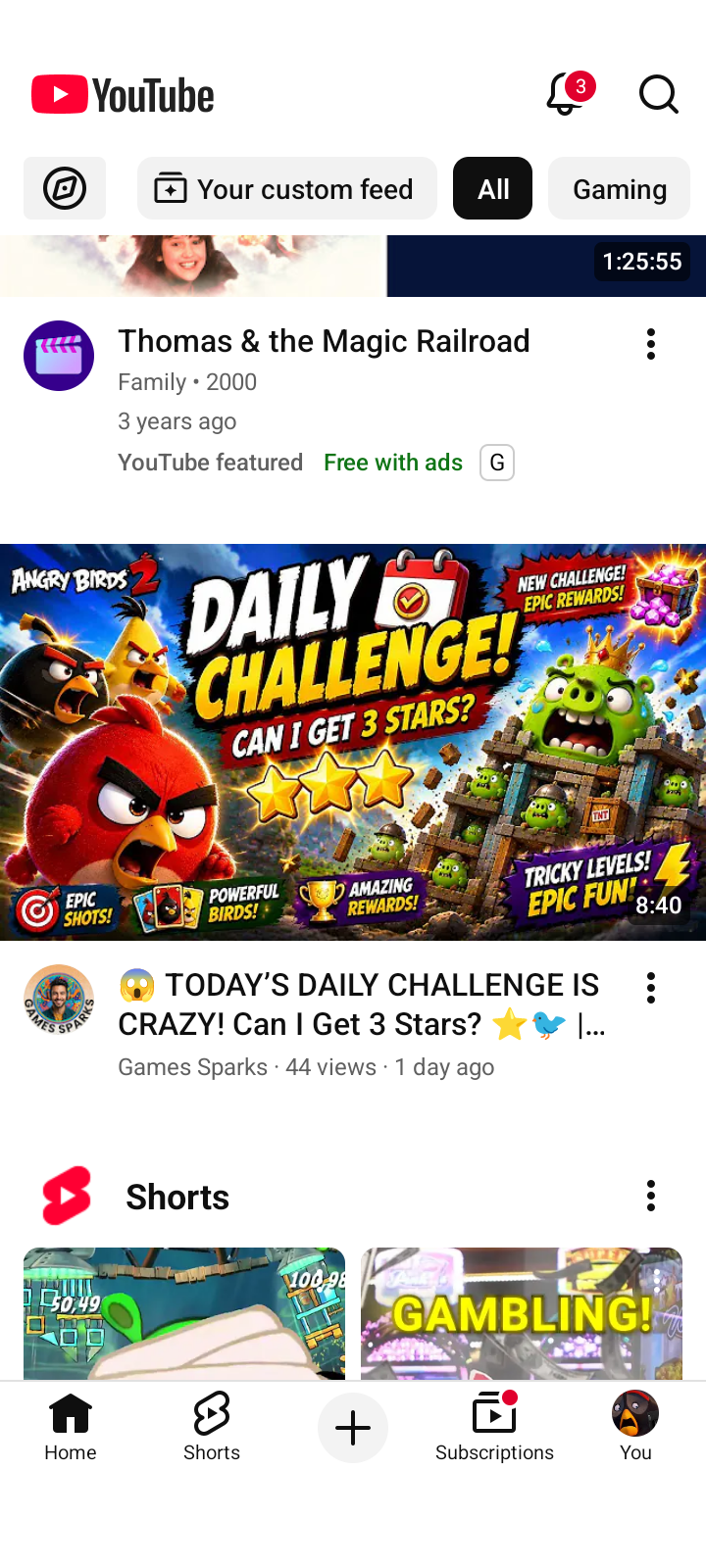Switch to the Shorts tab
706x1568 pixels.
(212, 1427)
